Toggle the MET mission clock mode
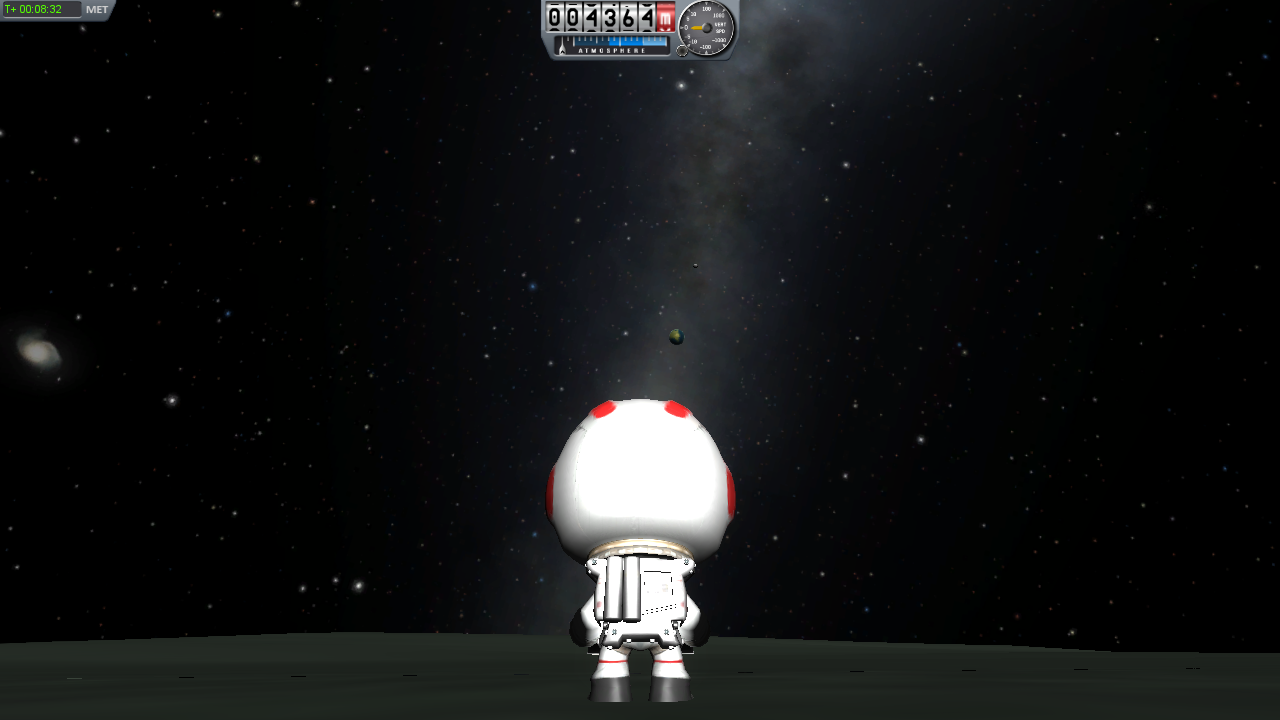The image size is (1280, 720). (97, 9)
